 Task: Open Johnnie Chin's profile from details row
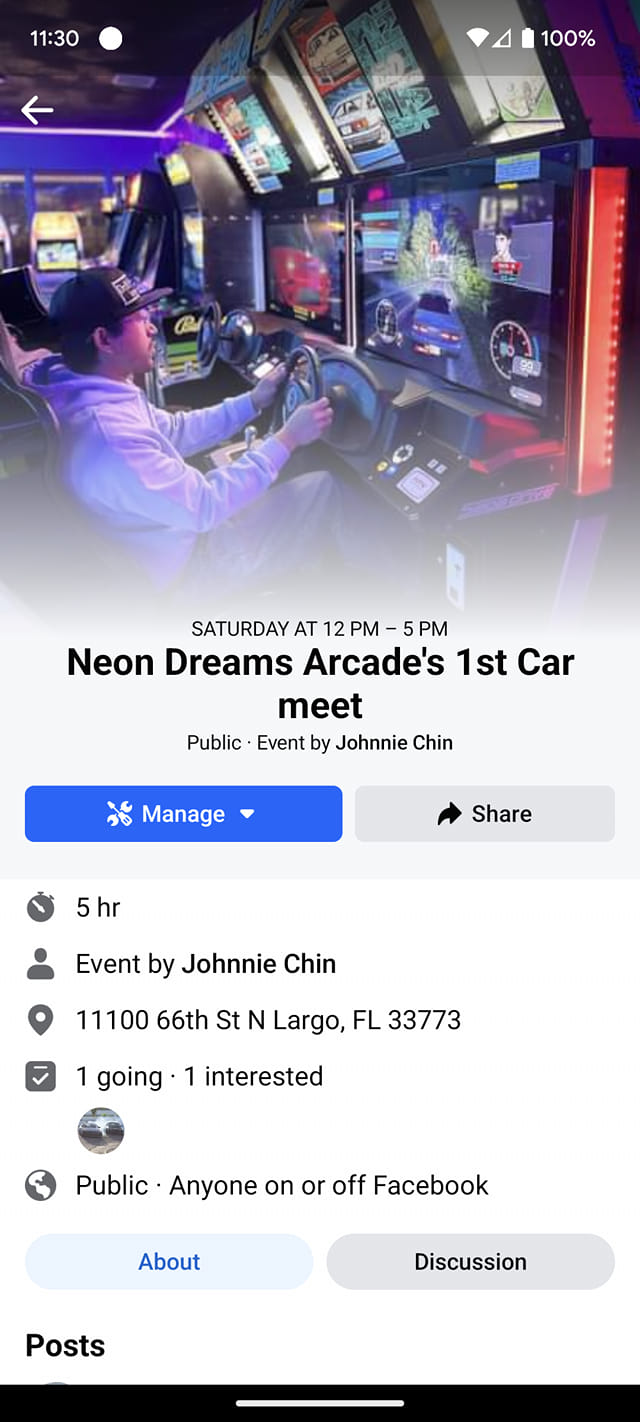point(258,964)
